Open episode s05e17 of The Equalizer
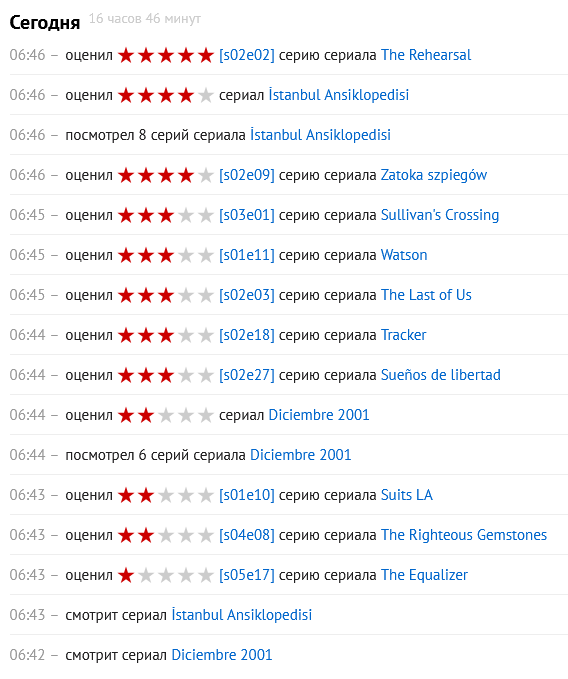The image size is (568, 679). coord(247,575)
